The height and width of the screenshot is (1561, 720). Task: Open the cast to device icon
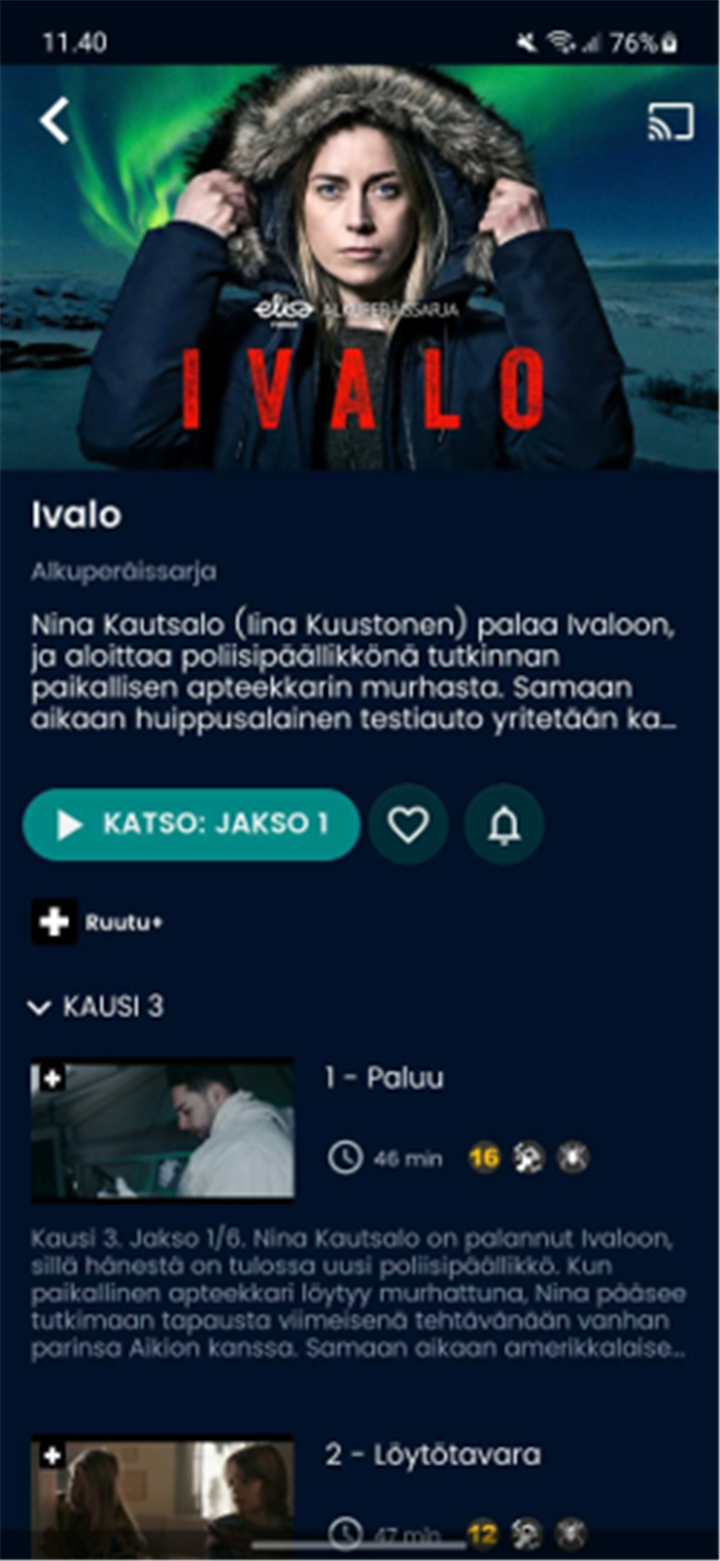(669, 122)
